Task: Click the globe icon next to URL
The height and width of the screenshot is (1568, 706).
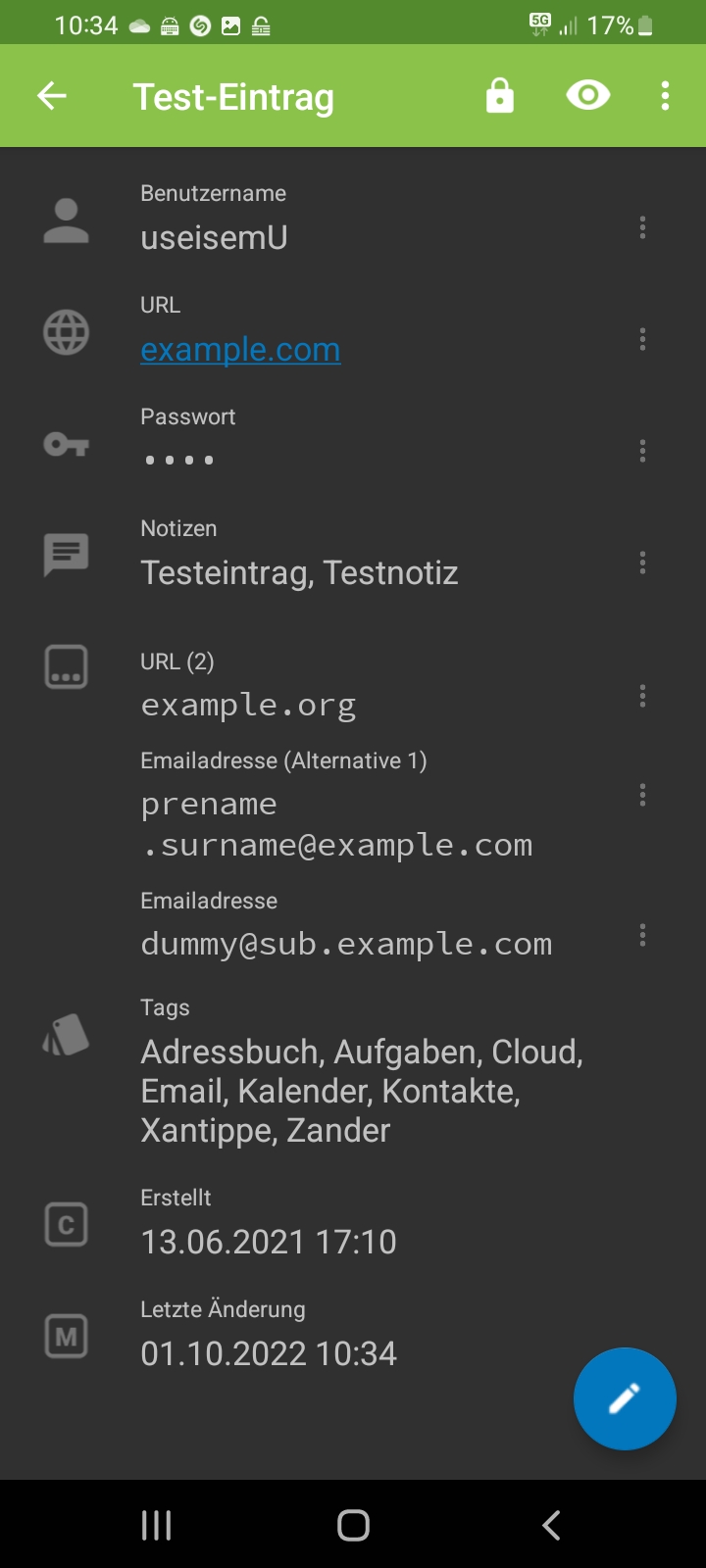Action: (66, 333)
